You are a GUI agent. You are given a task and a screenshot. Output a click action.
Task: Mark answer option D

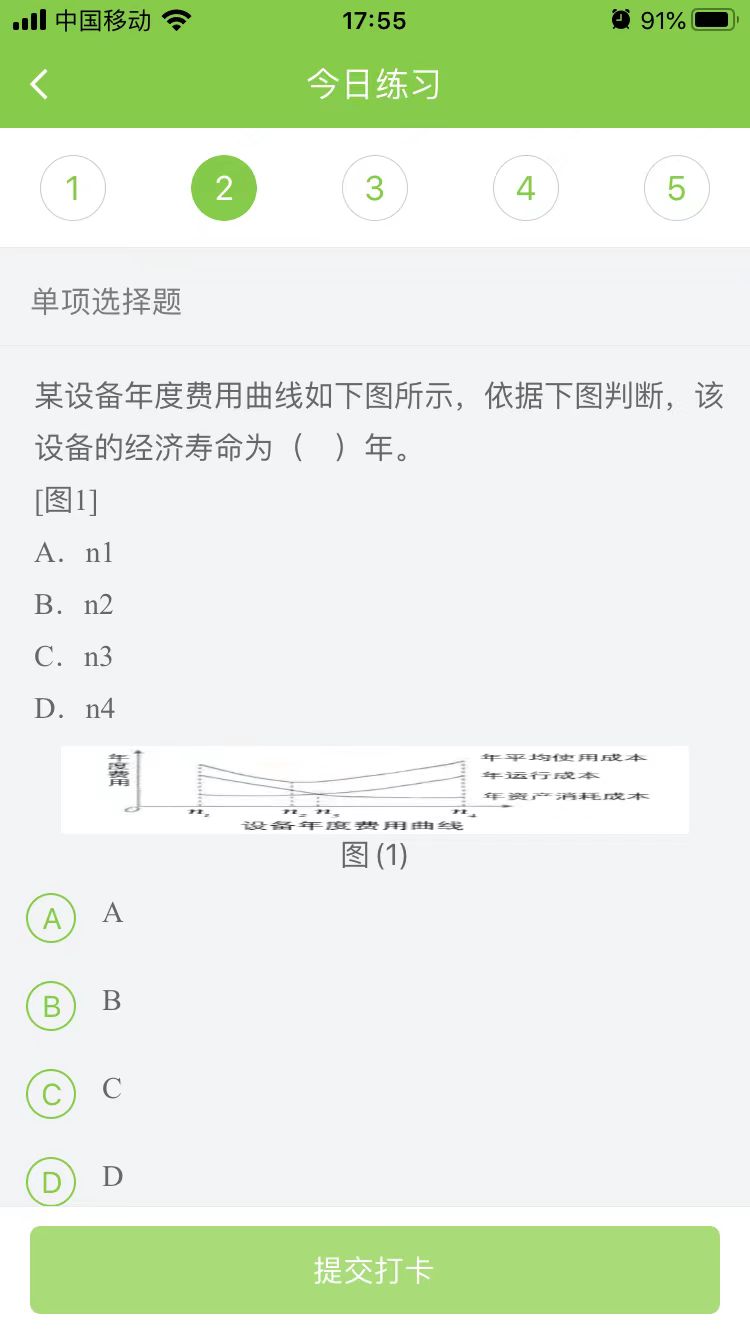point(51,1181)
